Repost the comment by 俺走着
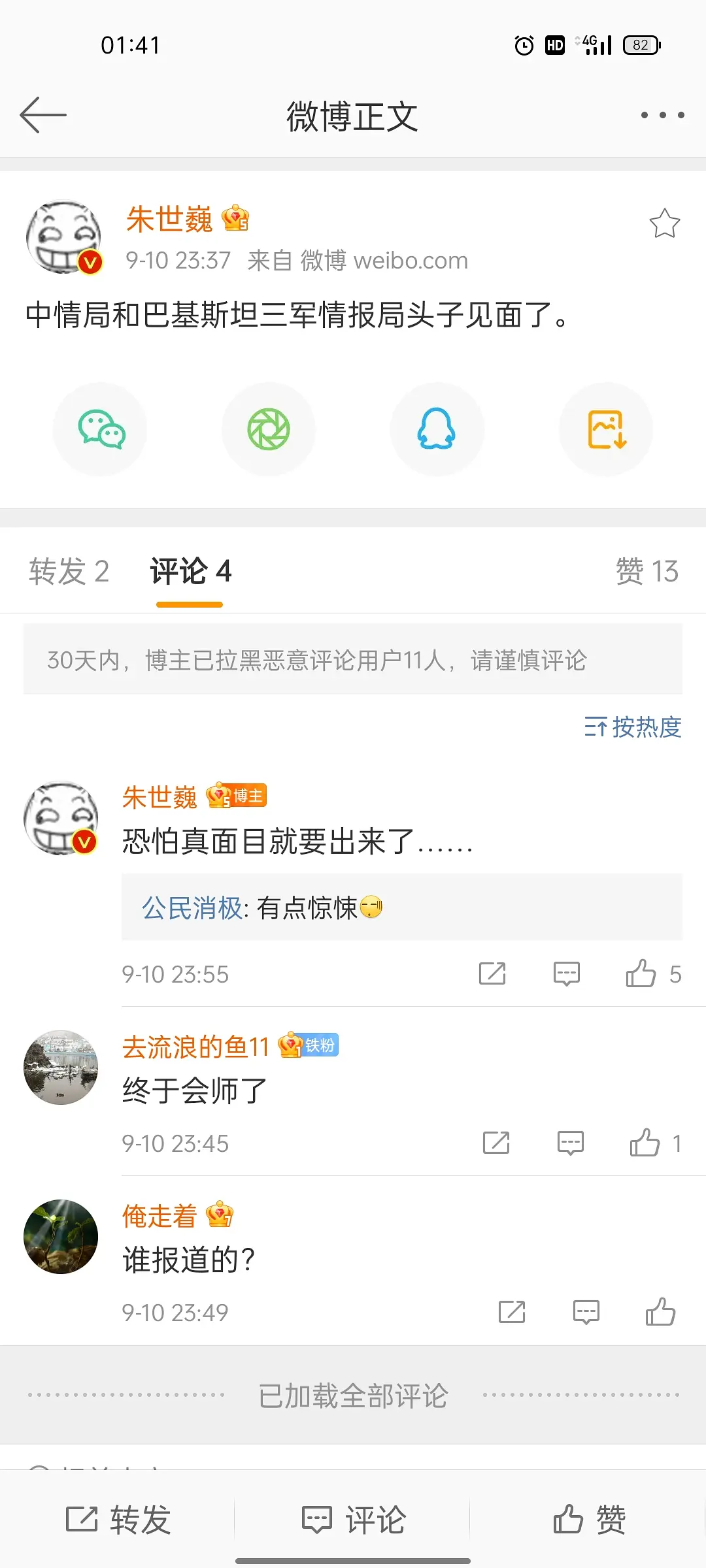Viewport: 706px width, 1568px height. tap(512, 1312)
